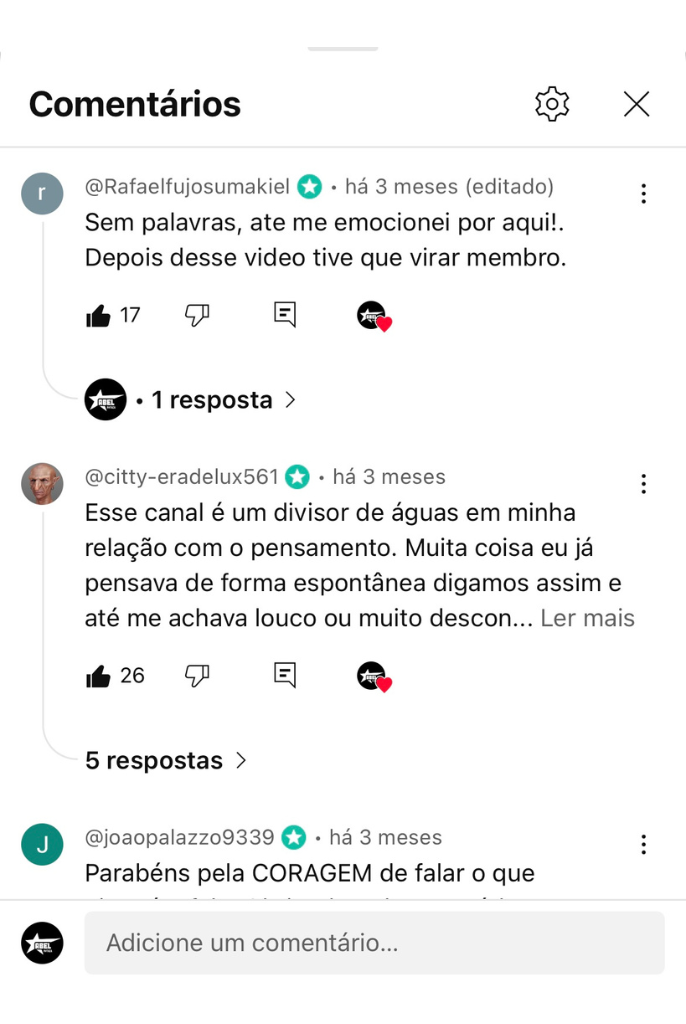Dislike citty-eradelux561's comment

point(197,676)
